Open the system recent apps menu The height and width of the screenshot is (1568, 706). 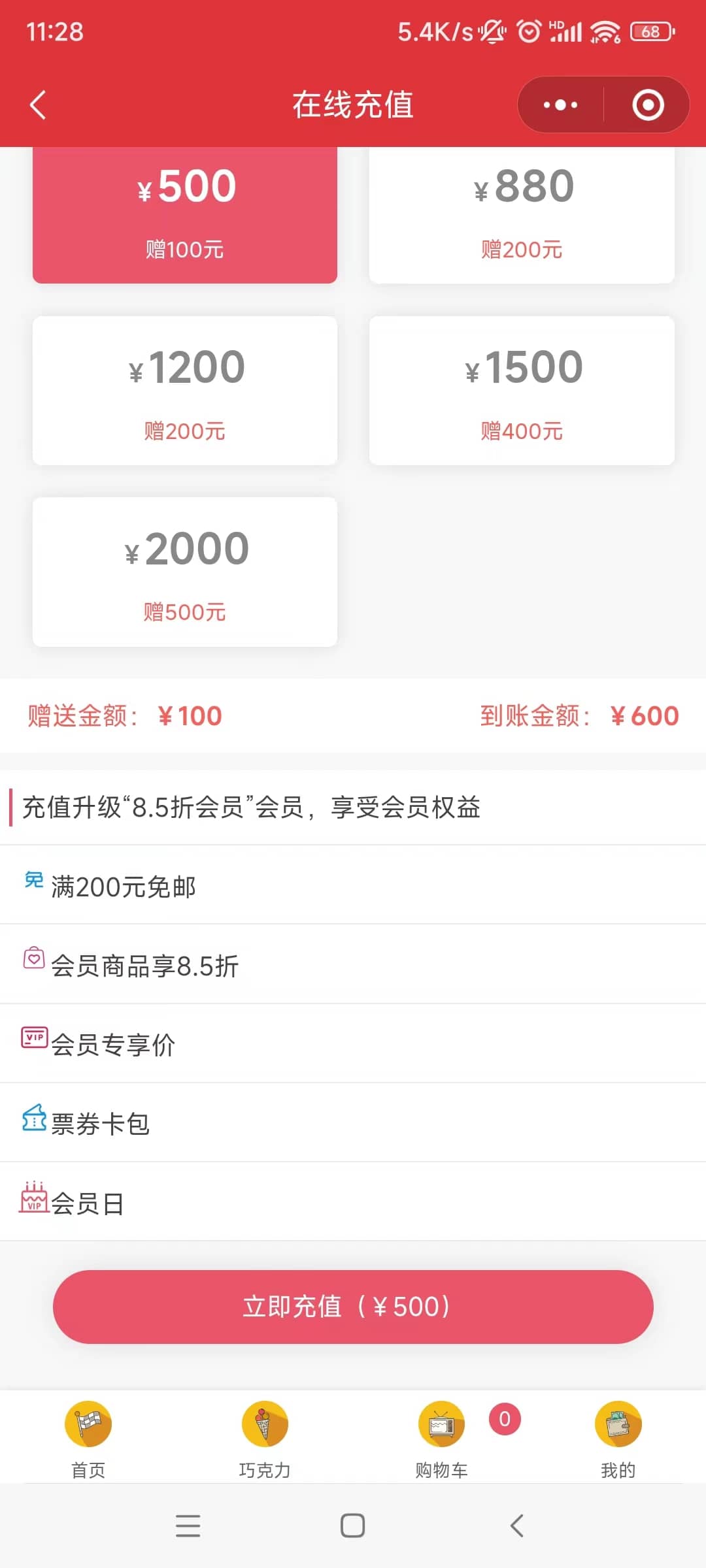point(188,1526)
